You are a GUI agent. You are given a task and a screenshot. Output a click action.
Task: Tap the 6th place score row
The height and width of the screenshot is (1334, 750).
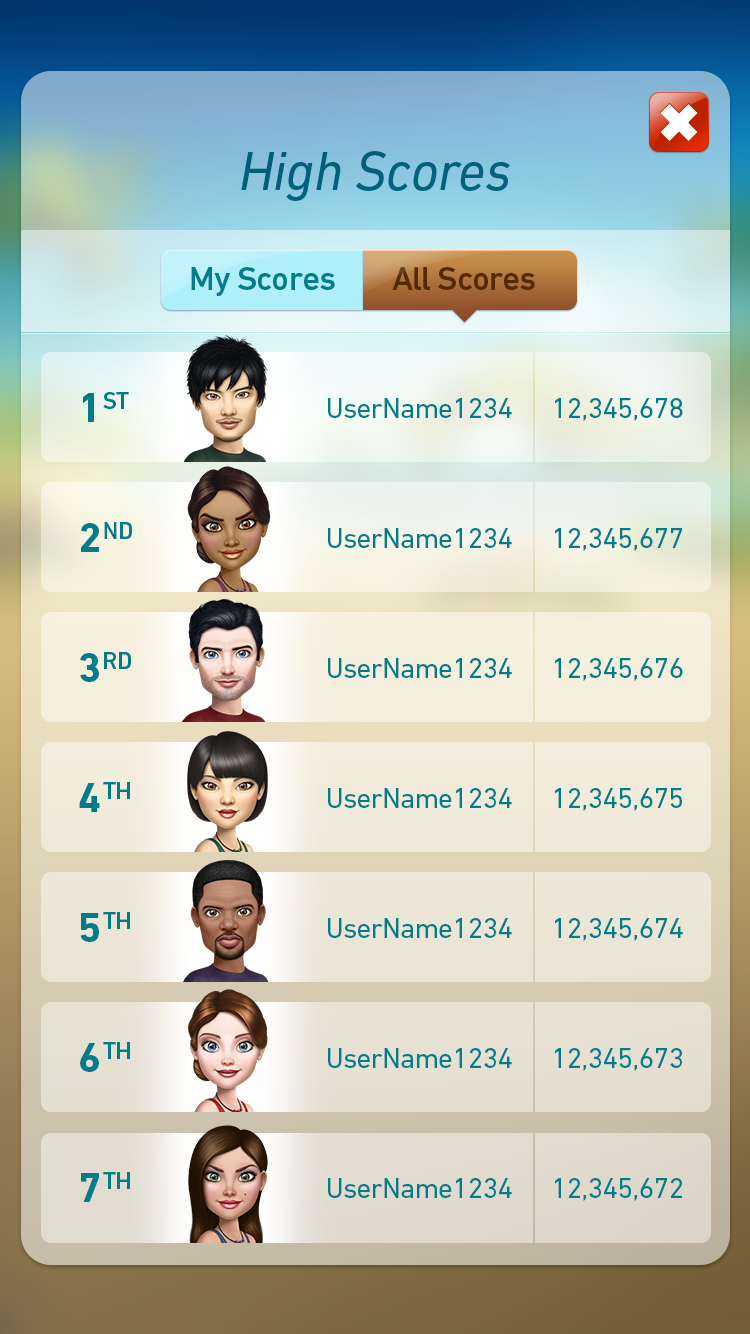click(x=376, y=1057)
